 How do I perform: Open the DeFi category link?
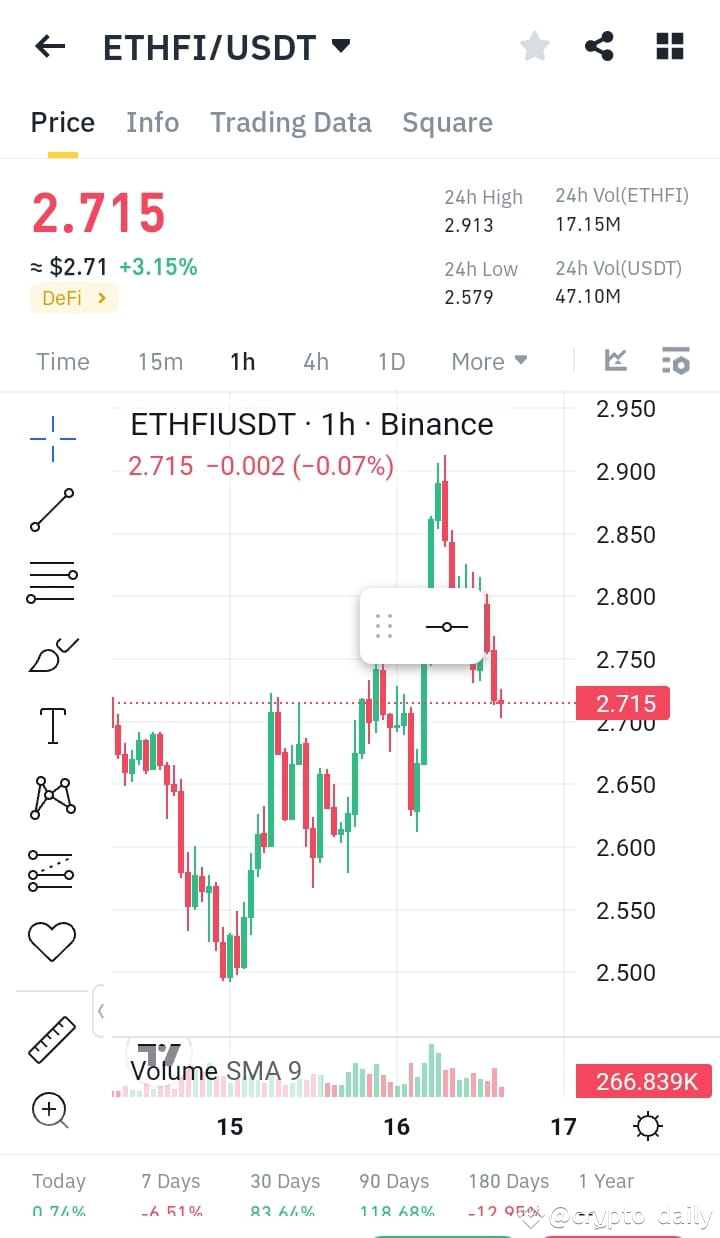click(x=73, y=298)
